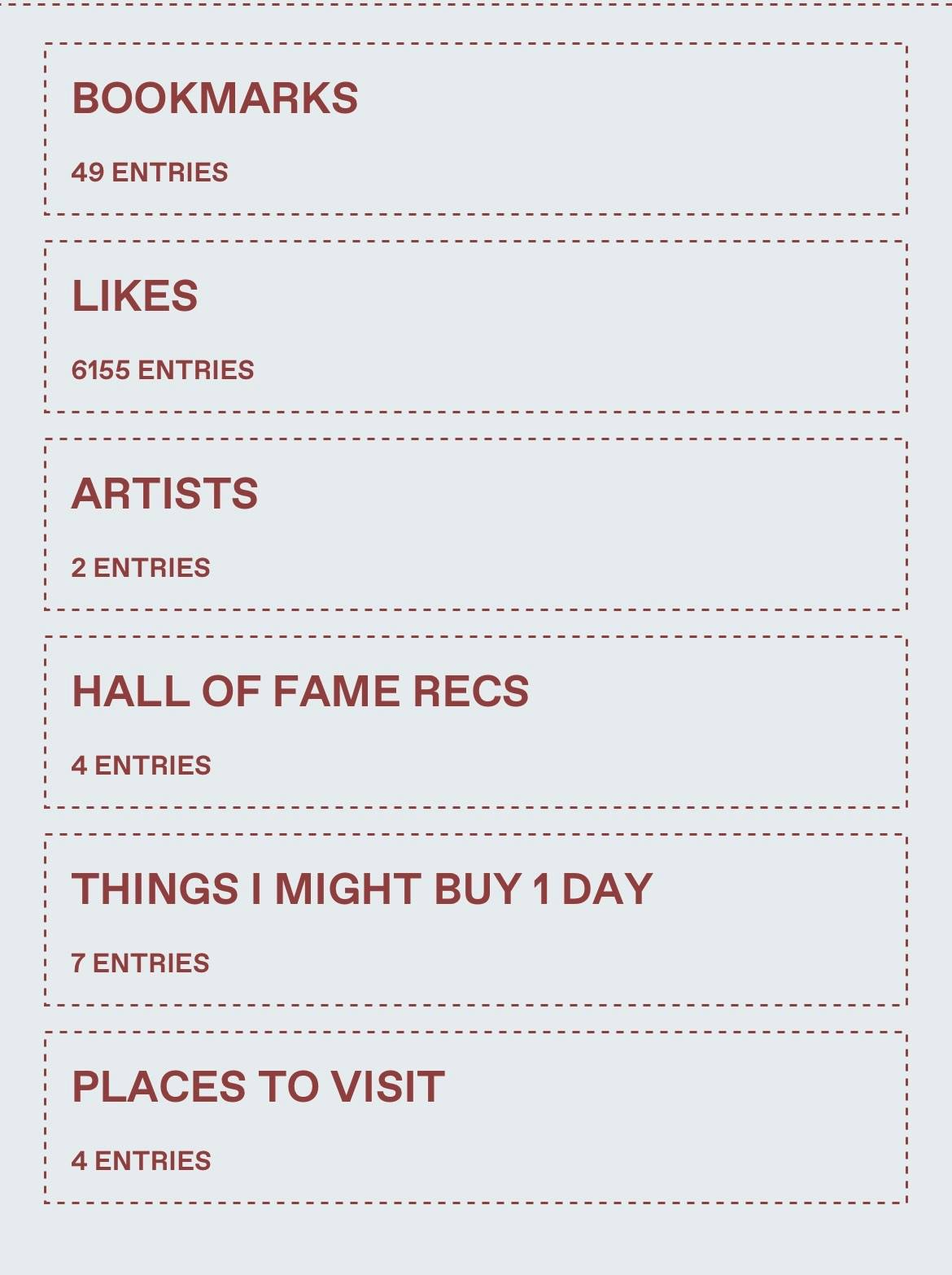Open Hall of Fame Recs list
The image size is (952, 1275).
(476, 722)
